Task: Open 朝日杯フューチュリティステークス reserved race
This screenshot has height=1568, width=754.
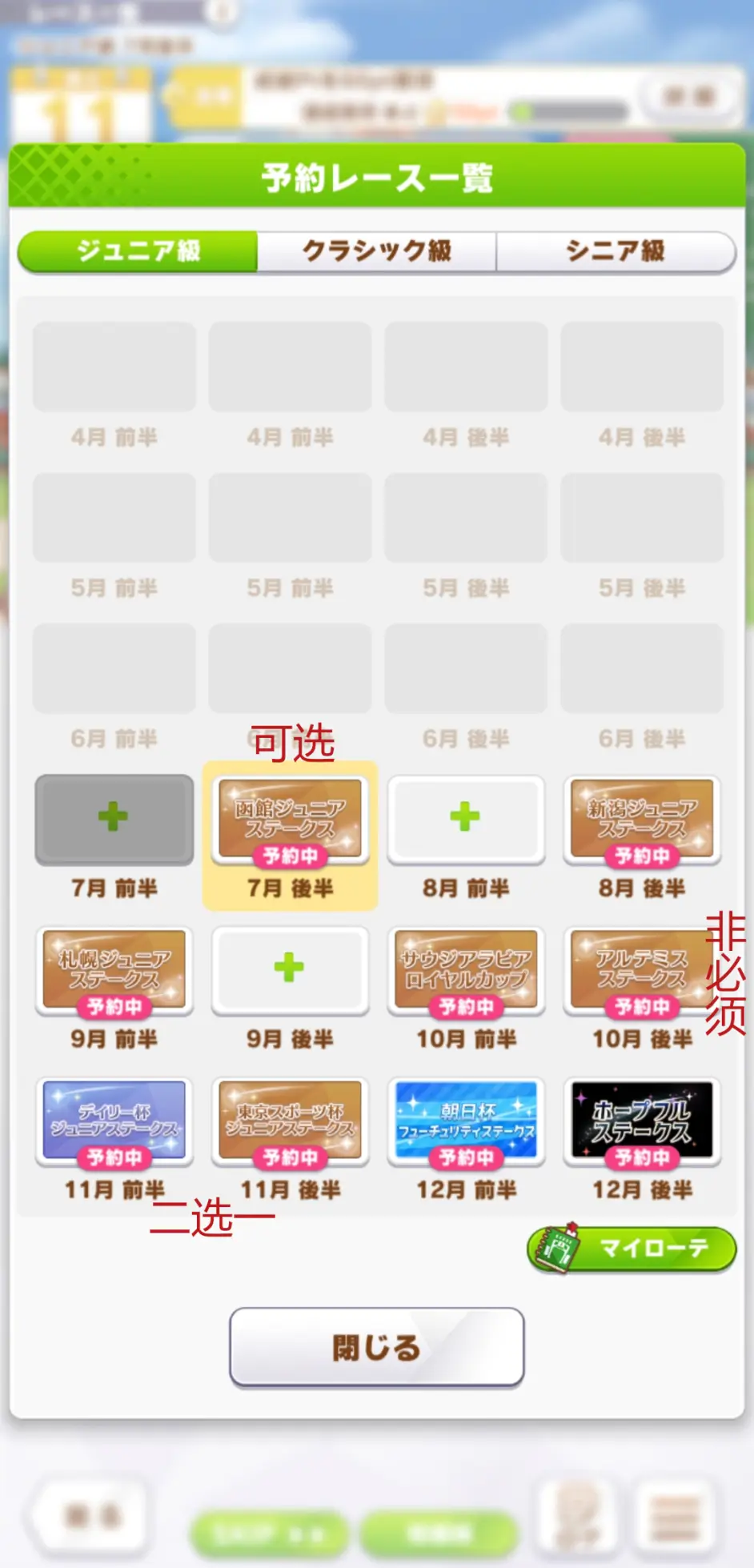Action: coord(466,1121)
